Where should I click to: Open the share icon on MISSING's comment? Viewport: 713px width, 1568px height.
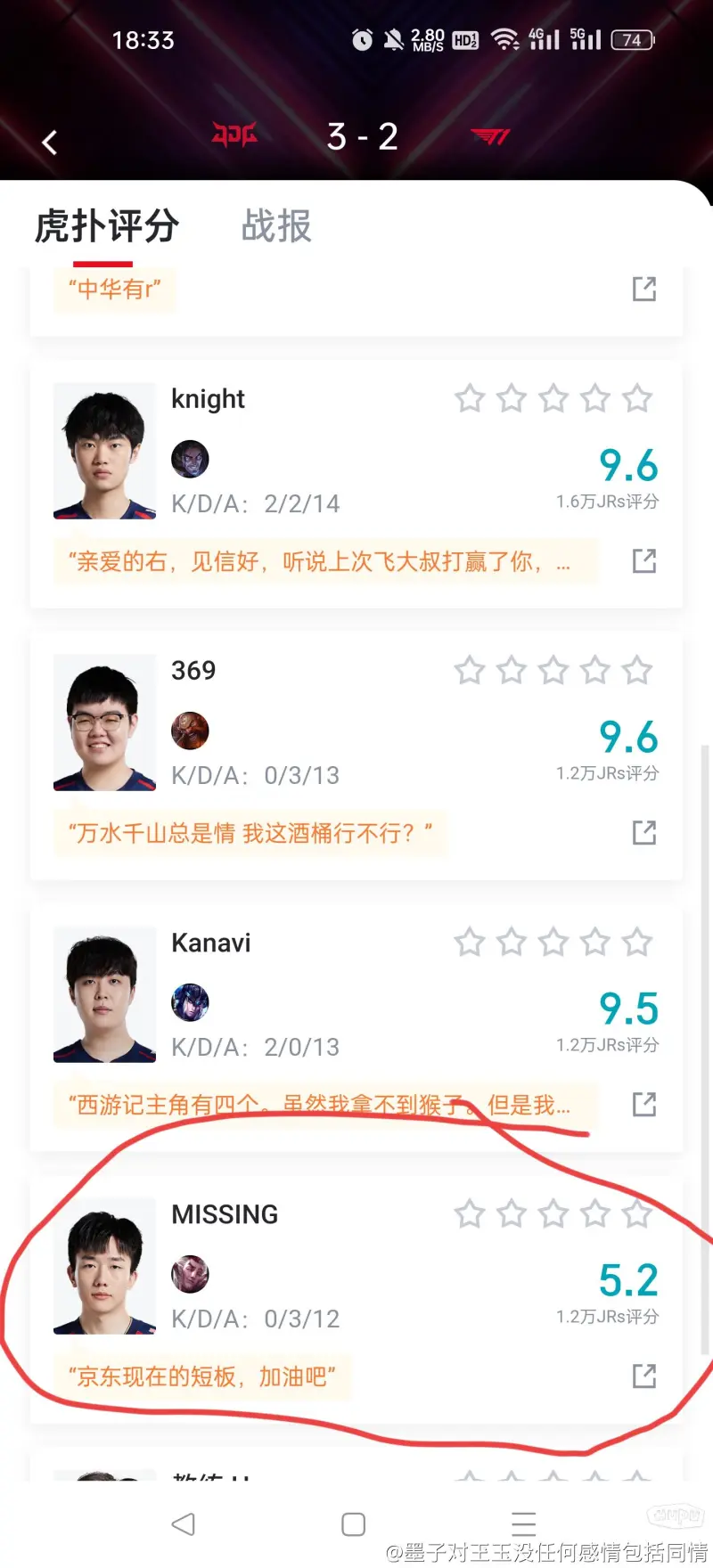tap(643, 1376)
